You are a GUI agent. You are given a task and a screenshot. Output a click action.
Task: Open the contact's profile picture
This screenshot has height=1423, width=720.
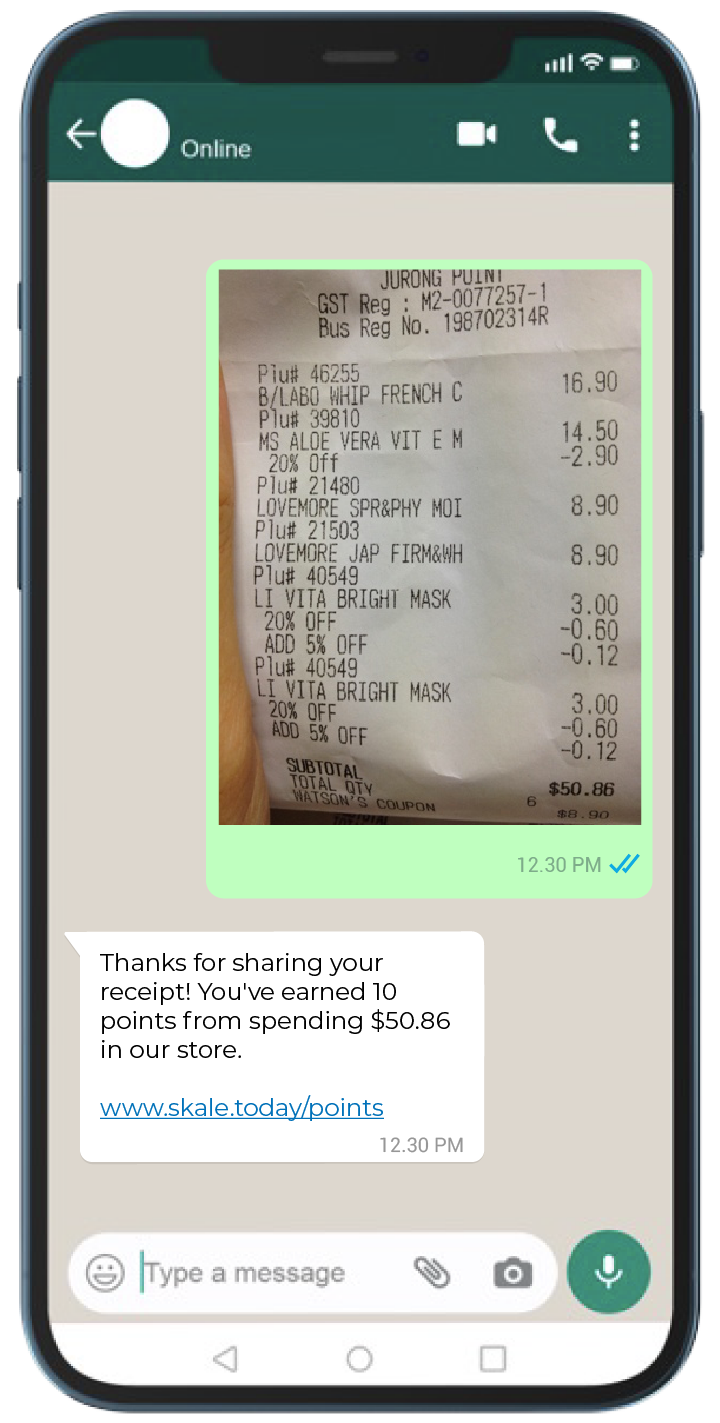(x=135, y=134)
